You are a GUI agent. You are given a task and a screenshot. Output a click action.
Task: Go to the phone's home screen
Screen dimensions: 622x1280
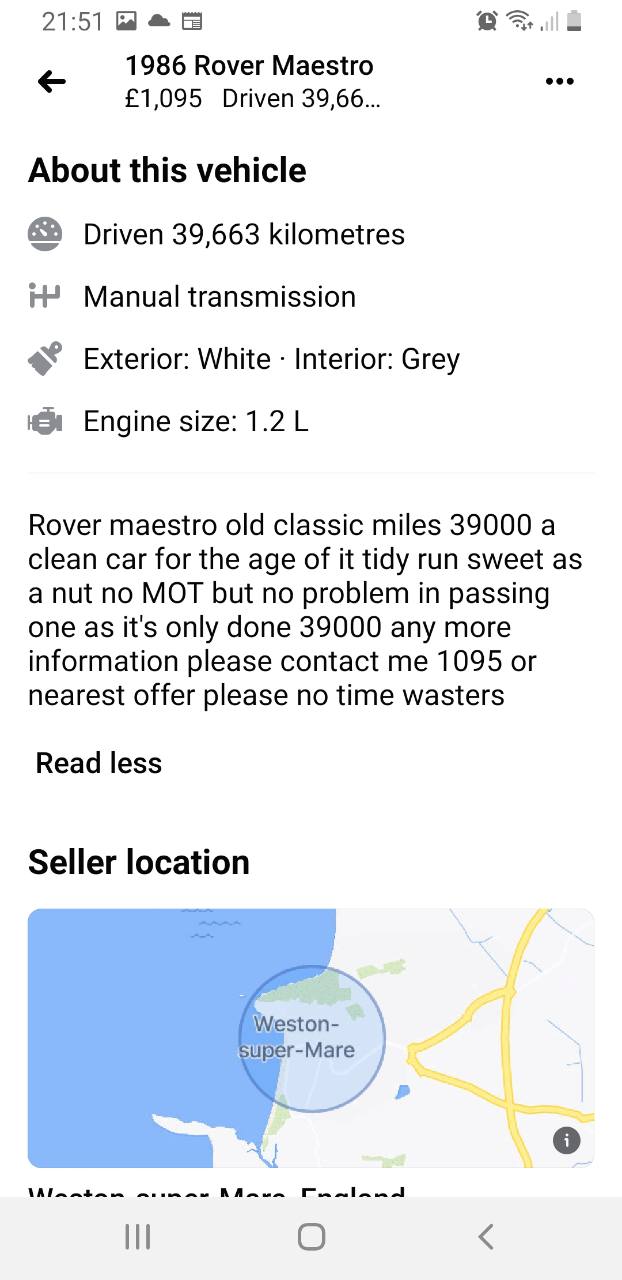tap(311, 1237)
